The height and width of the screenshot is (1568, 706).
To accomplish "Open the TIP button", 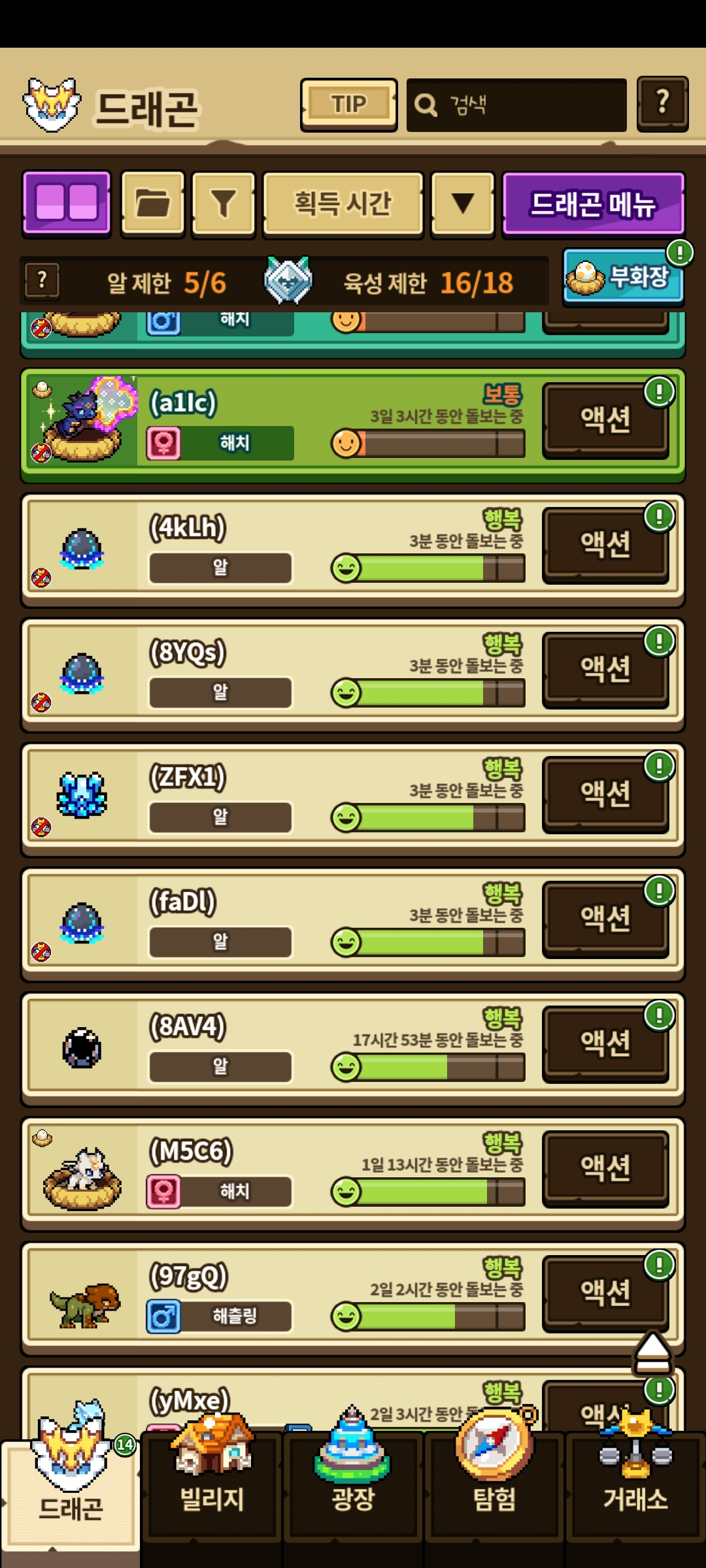I will point(348,105).
